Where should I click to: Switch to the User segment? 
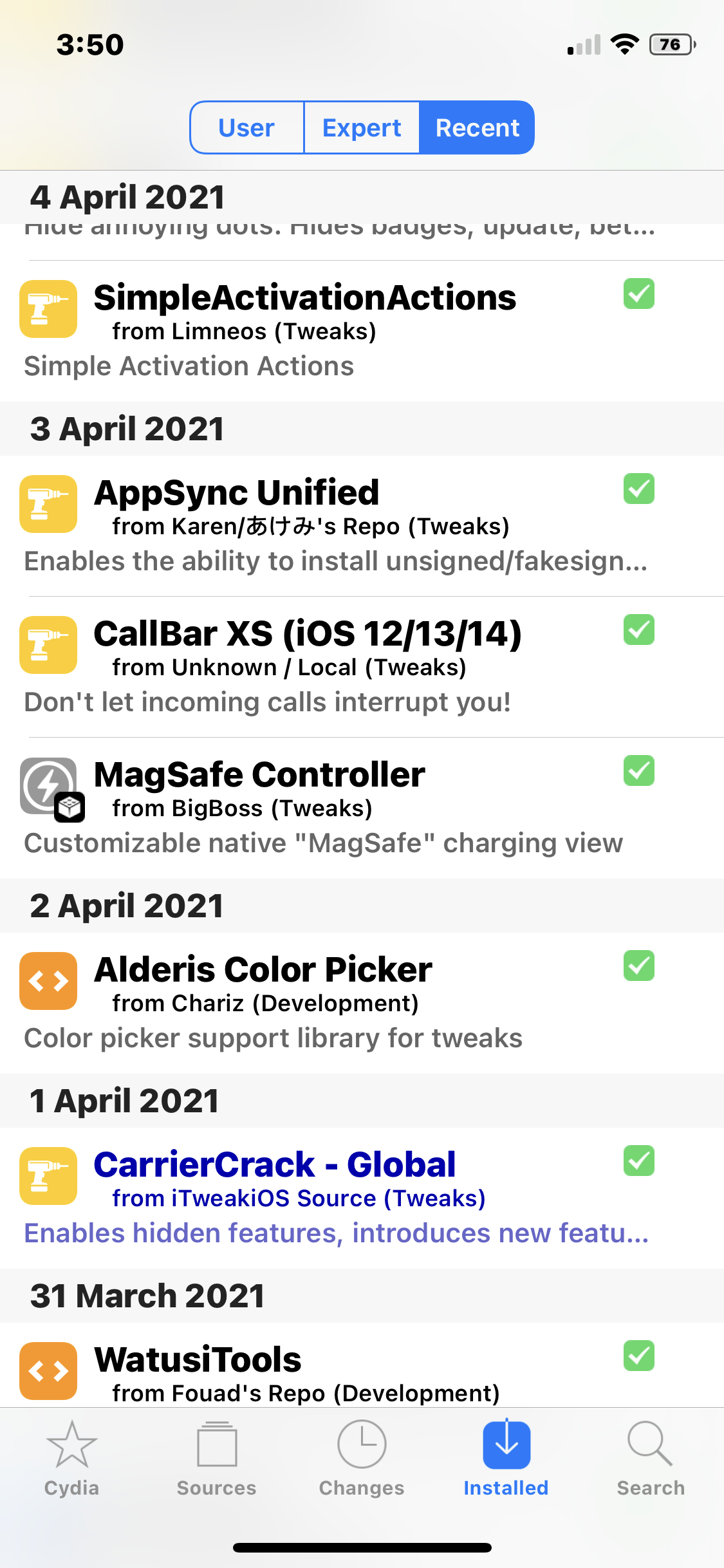246,127
